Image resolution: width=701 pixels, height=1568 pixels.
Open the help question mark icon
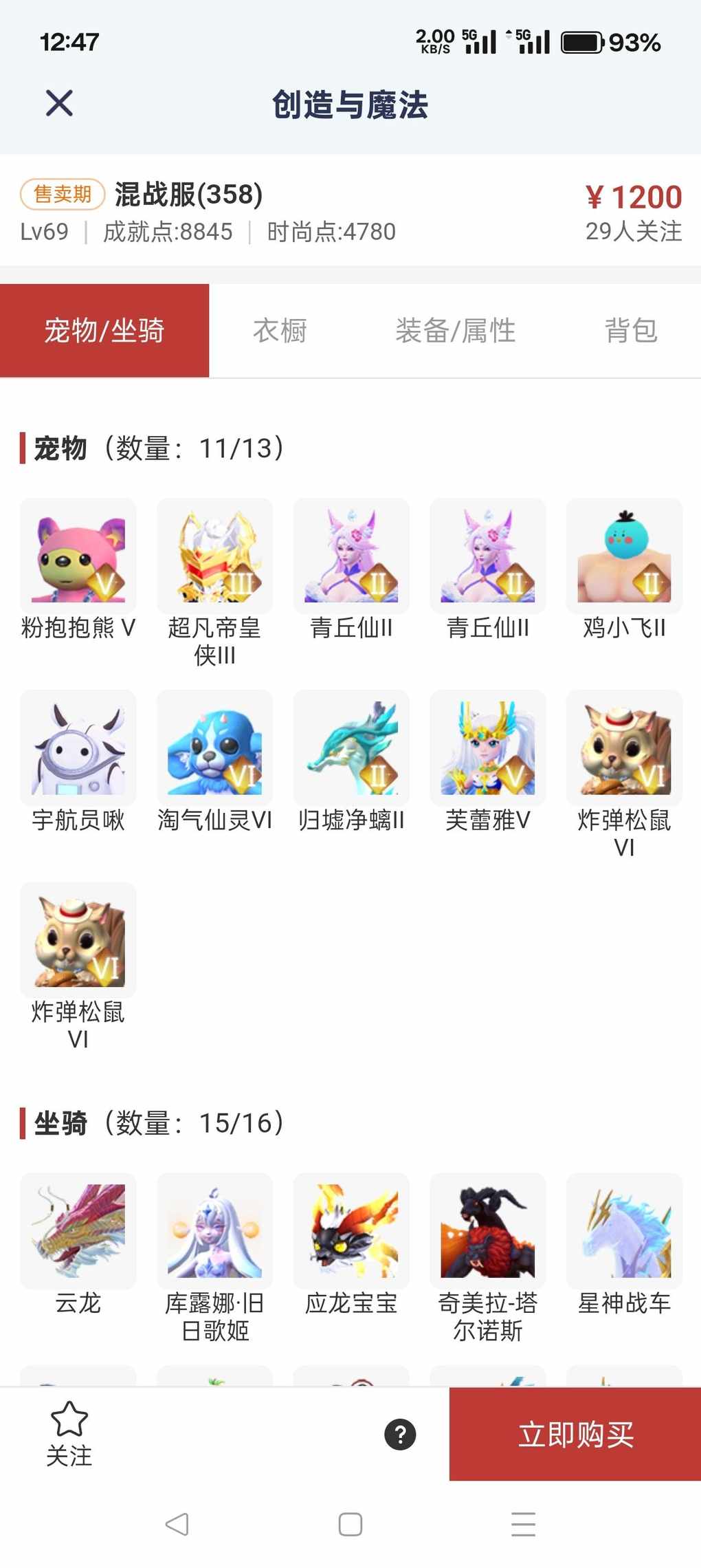pos(400,1435)
